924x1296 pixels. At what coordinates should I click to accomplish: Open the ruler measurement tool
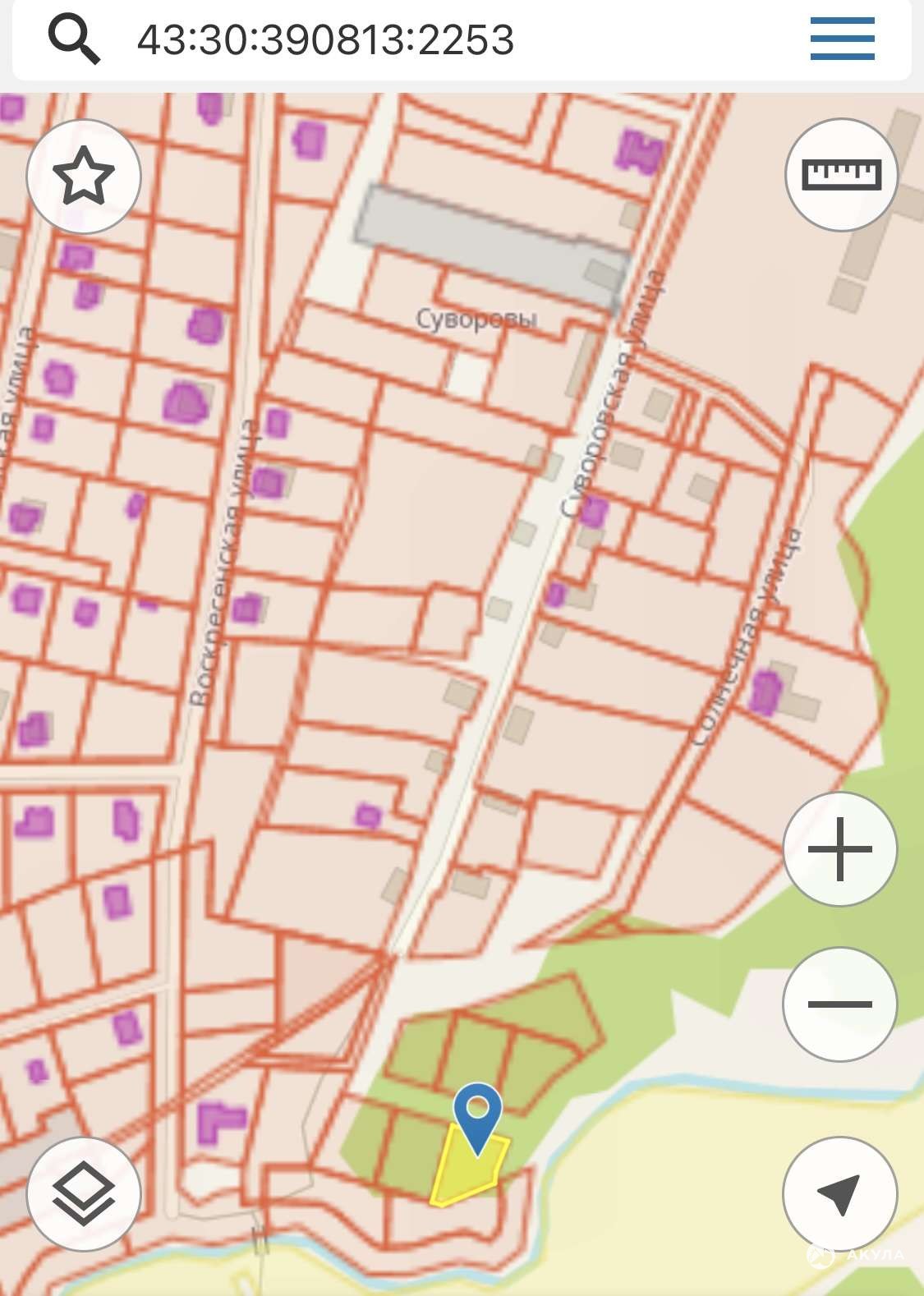pyautogui.click(x=841, y=175)
